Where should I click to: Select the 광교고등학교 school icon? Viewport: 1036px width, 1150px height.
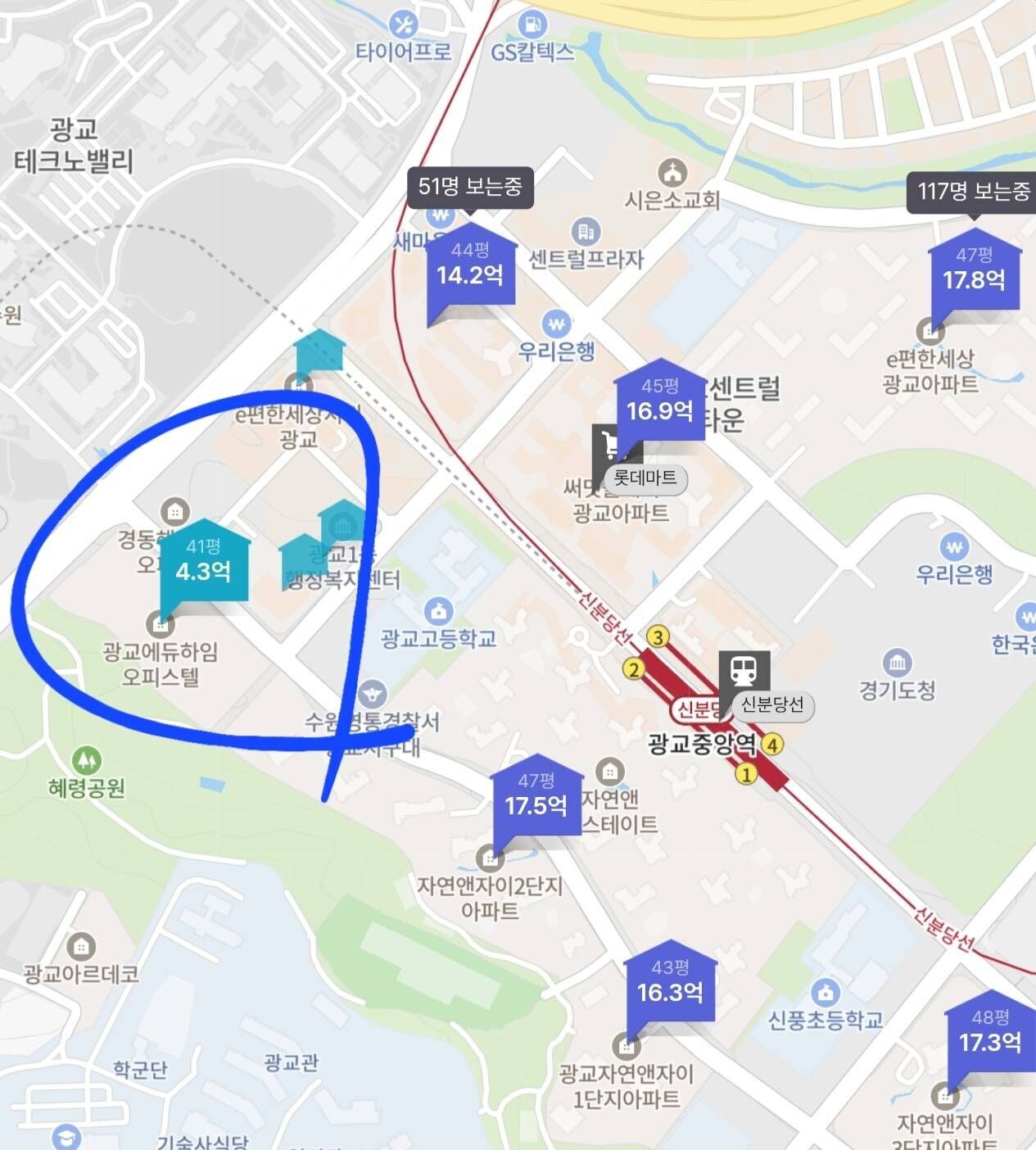(x=437, y=609)
